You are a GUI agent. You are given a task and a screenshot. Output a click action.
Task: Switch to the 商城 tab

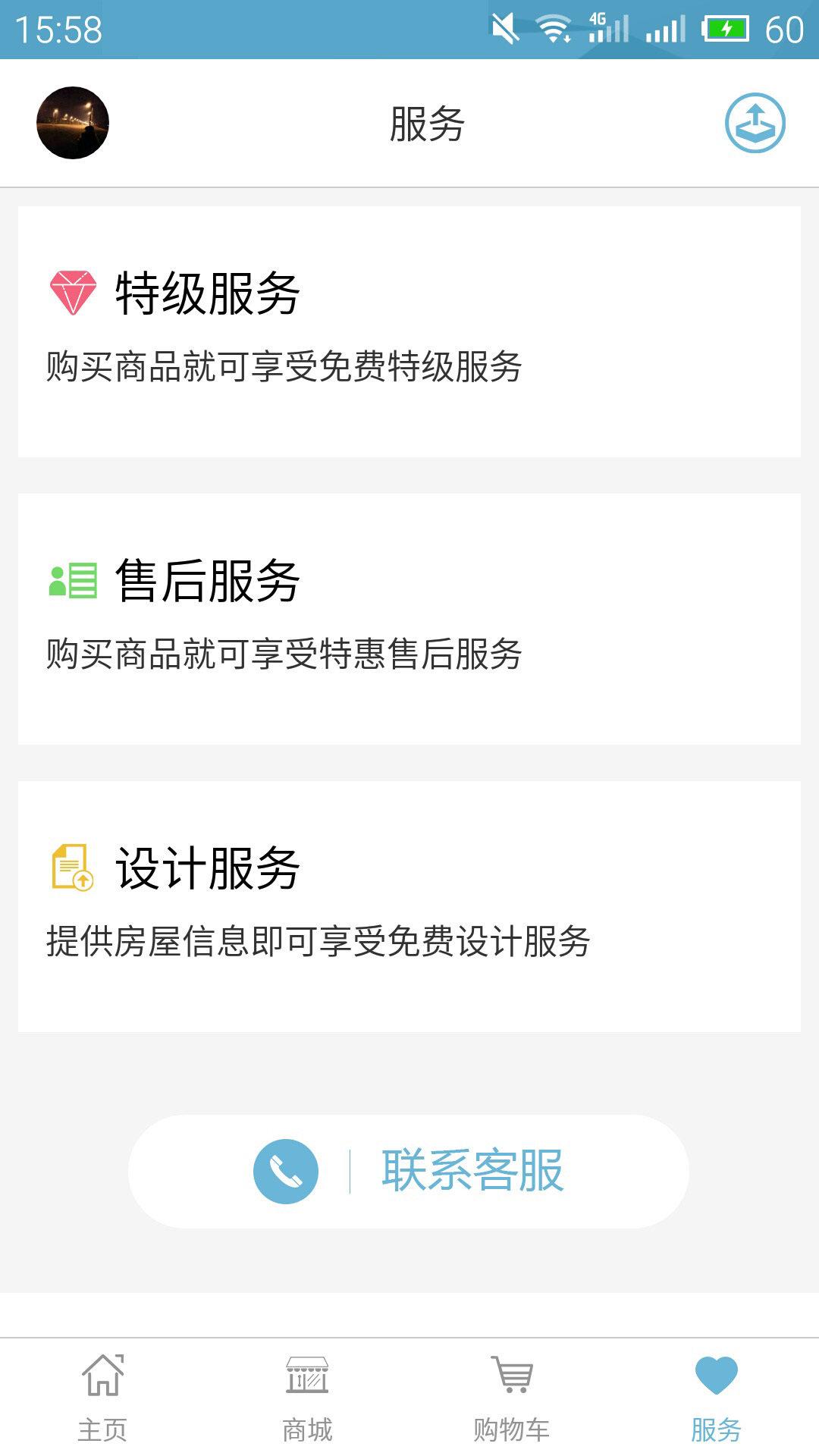click(x=307, y=1398)
